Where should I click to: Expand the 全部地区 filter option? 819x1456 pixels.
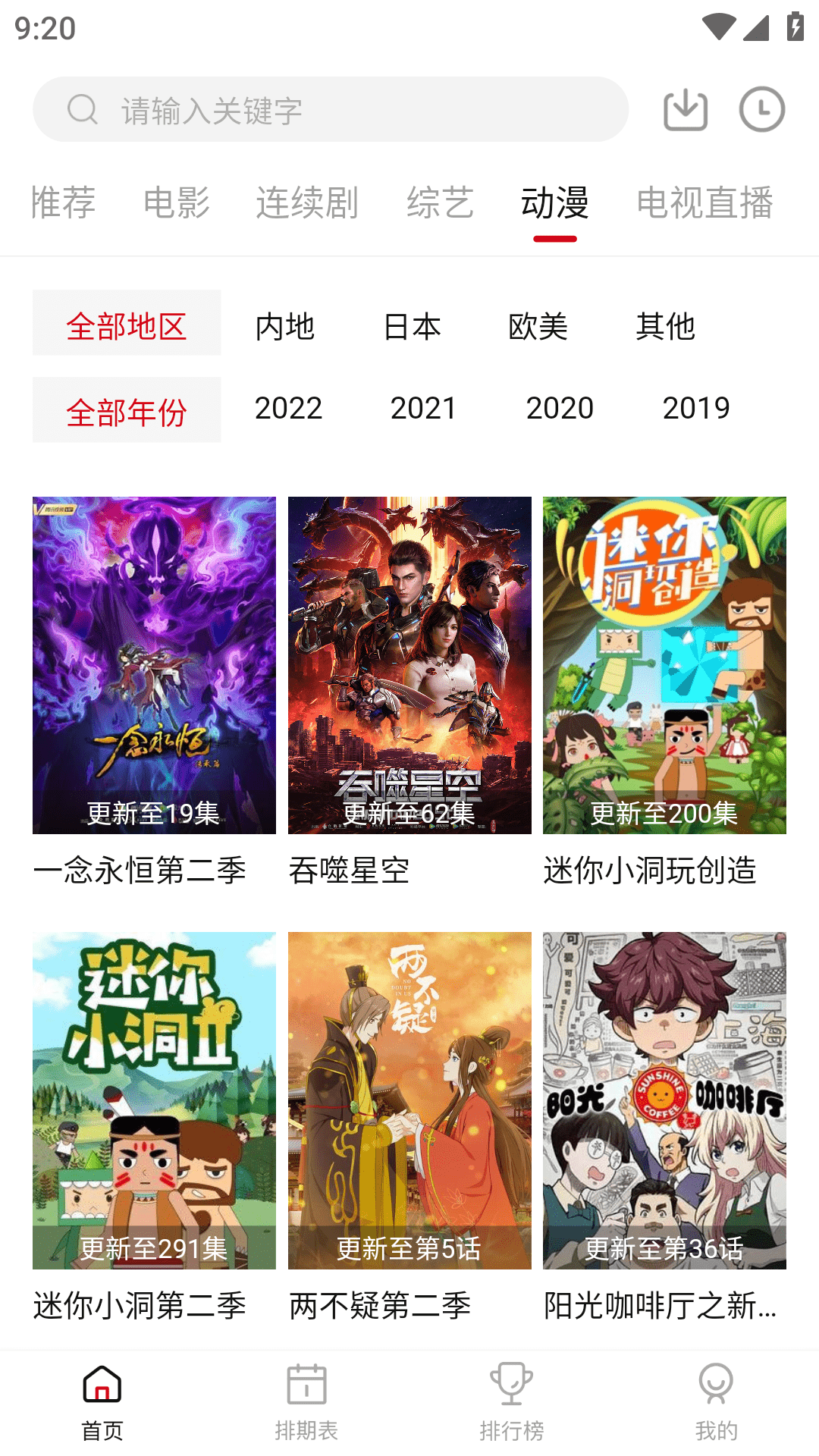click(x=127, y=326)
